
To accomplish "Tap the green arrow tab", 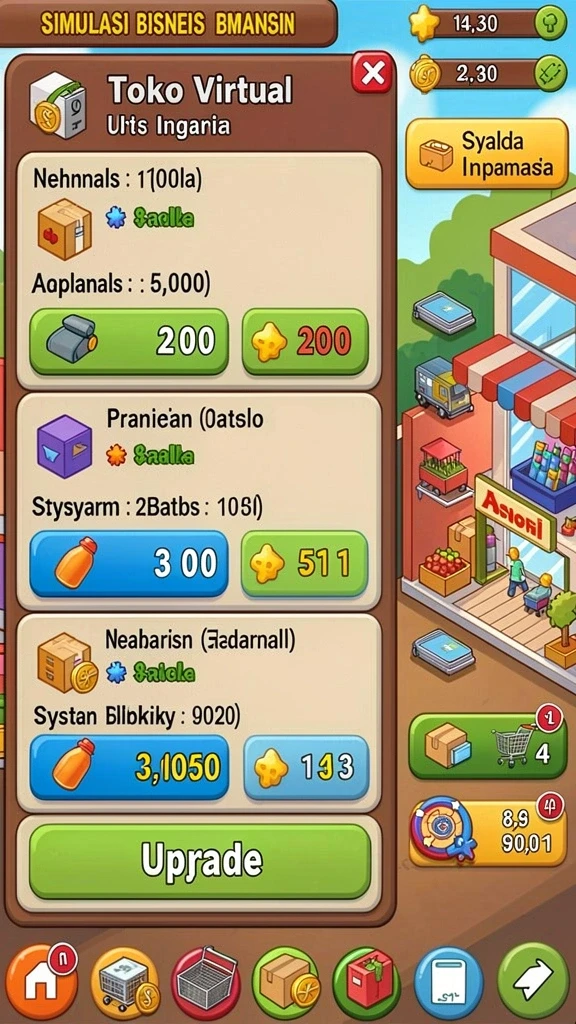I will 533,982.
